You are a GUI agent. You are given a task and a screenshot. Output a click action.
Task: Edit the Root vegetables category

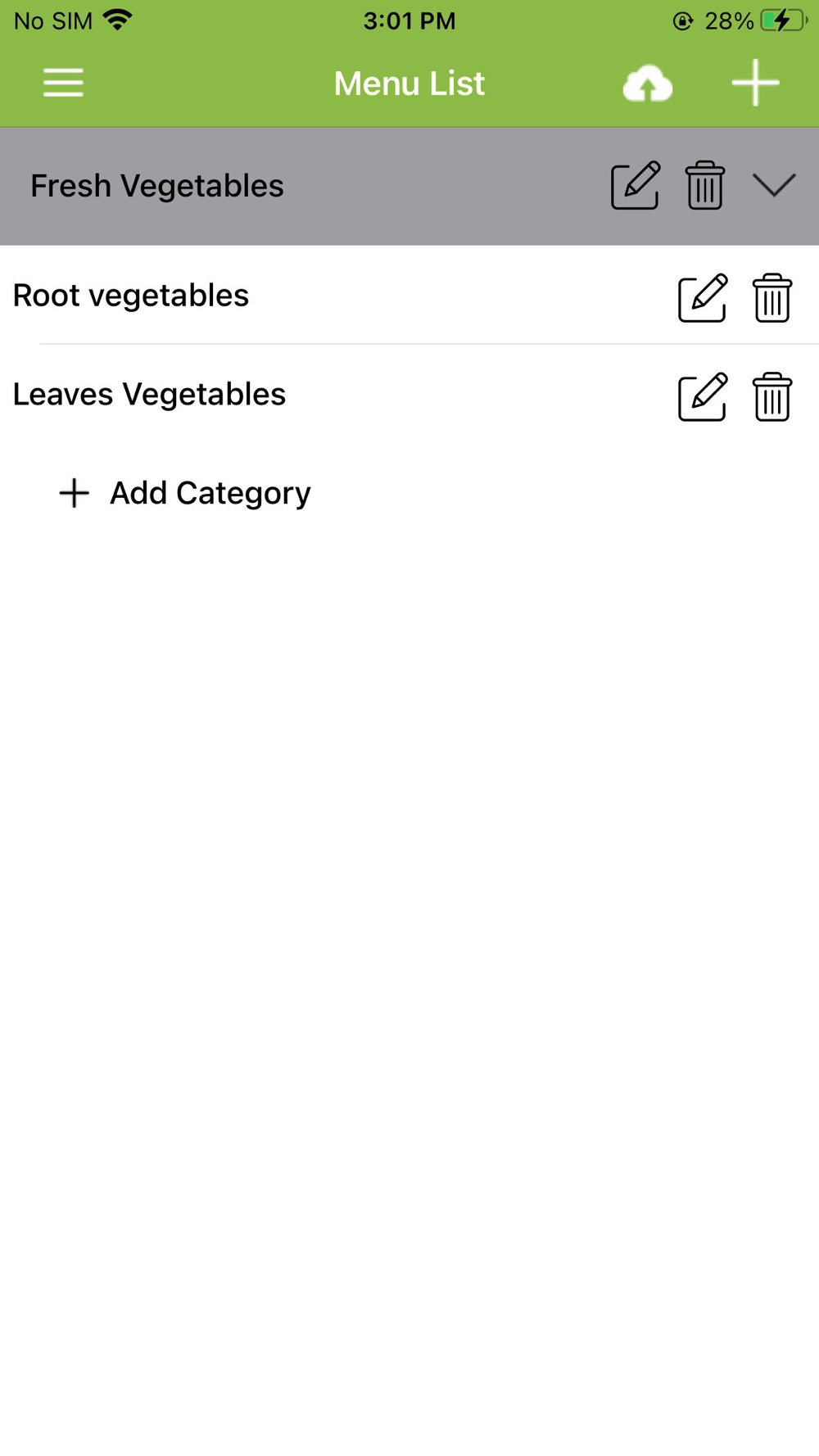pyautogui.click(x=703, y=298)
